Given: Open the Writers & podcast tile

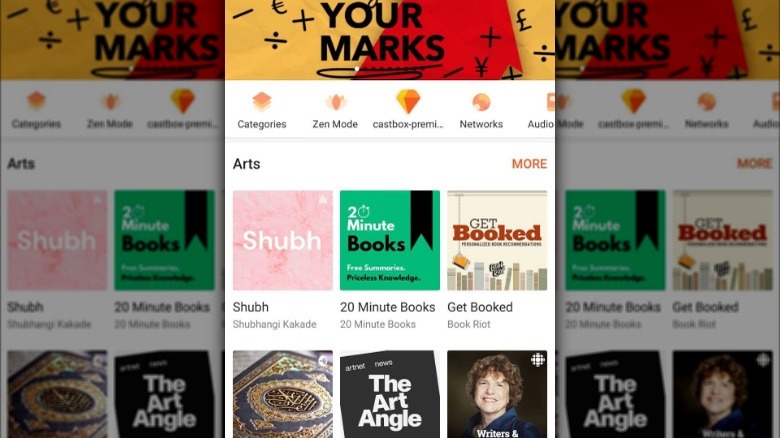Looking at the screenshot, I should (497, 394).
